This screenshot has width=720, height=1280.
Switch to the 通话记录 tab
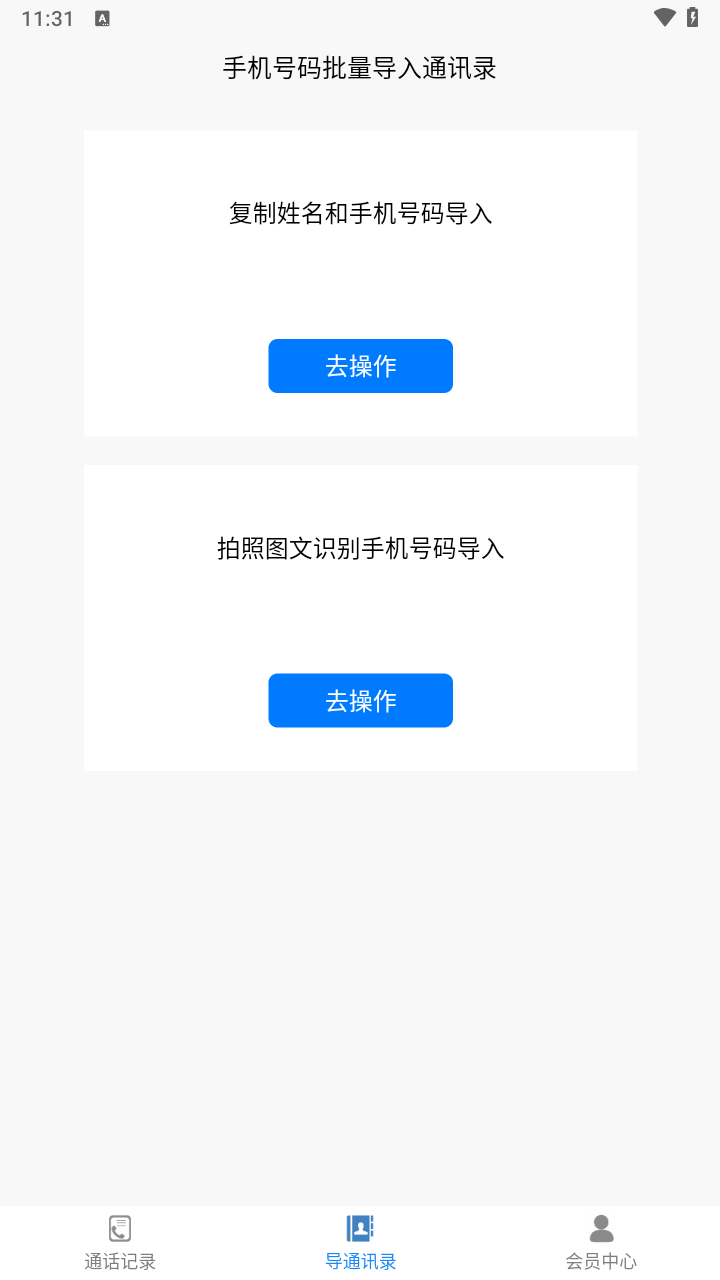coord(120,1243)
